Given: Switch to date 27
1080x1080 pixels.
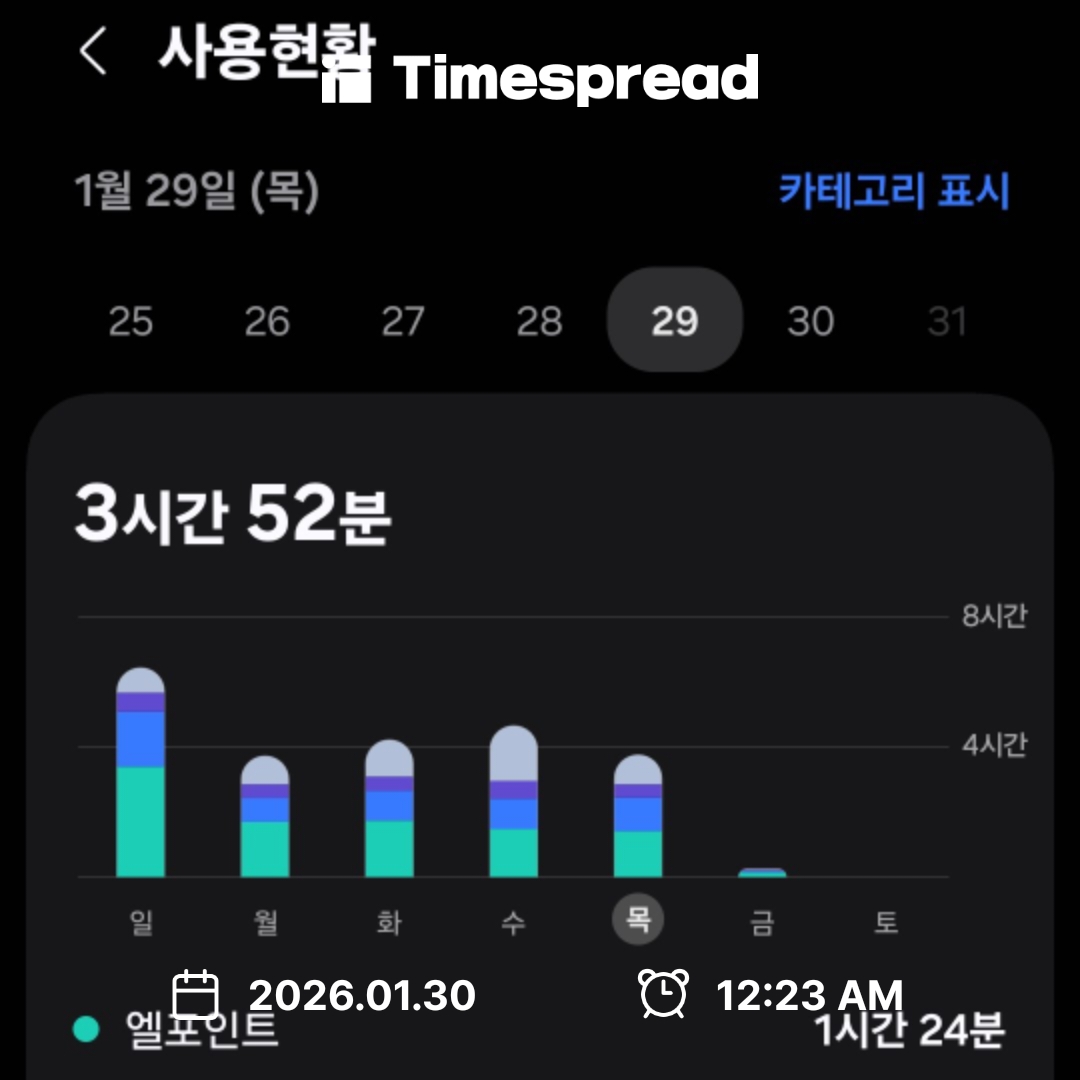Looking at the screenshot, I should tap(402, 322).
